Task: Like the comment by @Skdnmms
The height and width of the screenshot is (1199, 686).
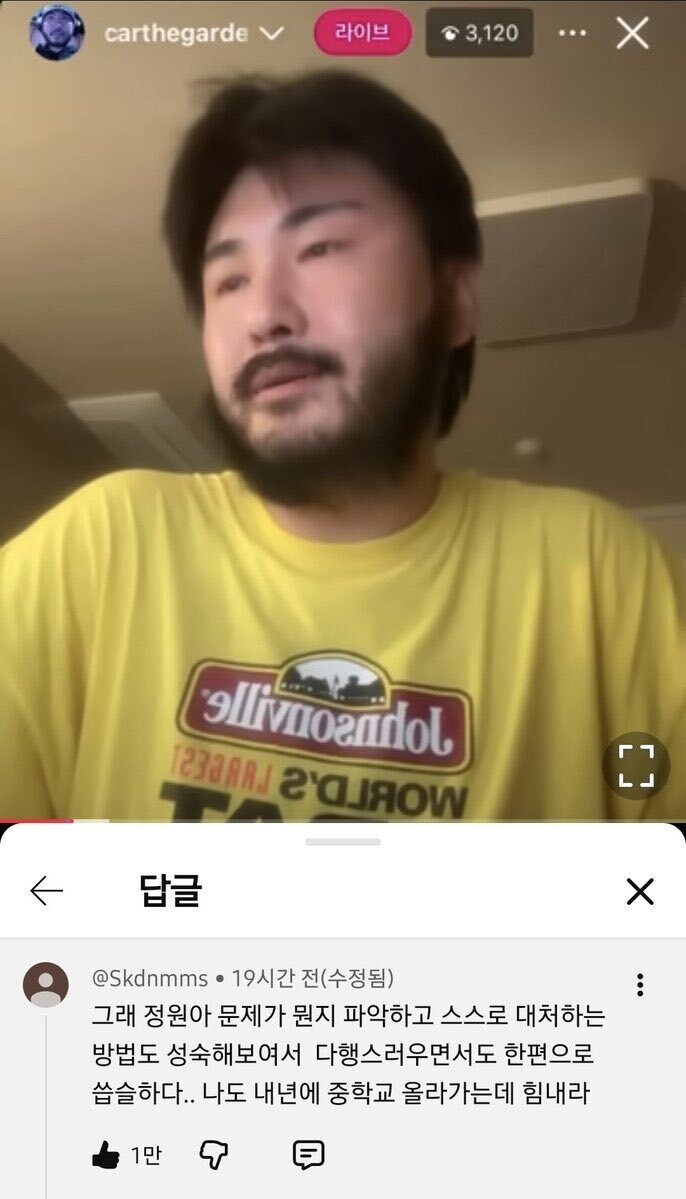Action: tap(106, 1156)
